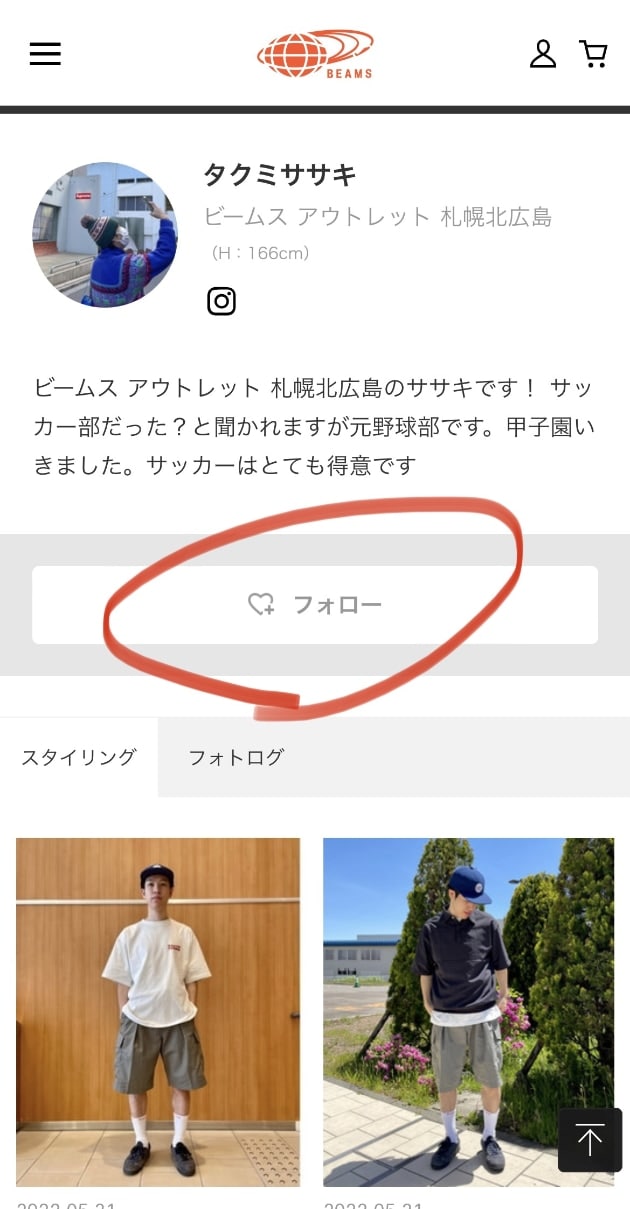
Task: Open the white T-shirt styling photo
Action: coord(158,1011)
